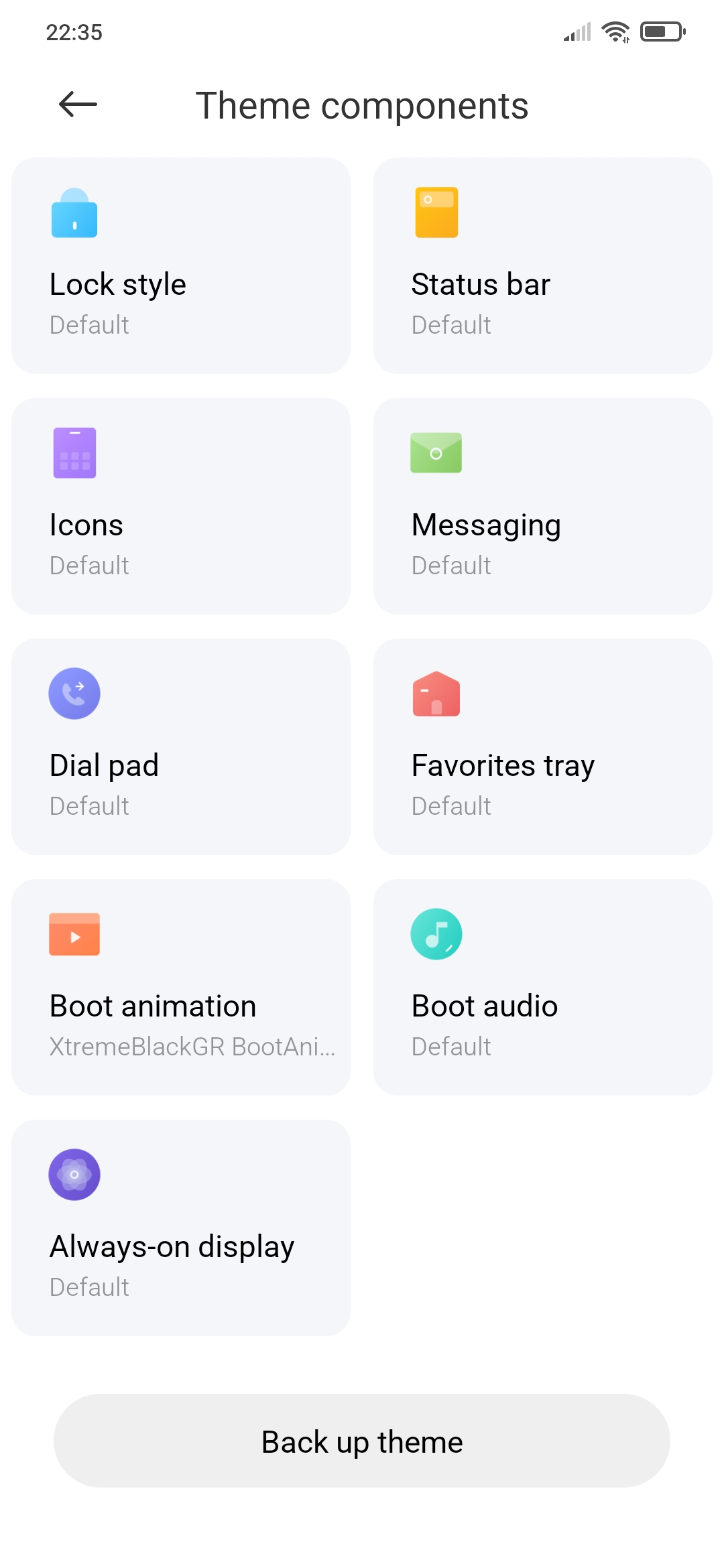Select the Icons component card
Screen dimensions: 724x1568
tap(181, 506)
